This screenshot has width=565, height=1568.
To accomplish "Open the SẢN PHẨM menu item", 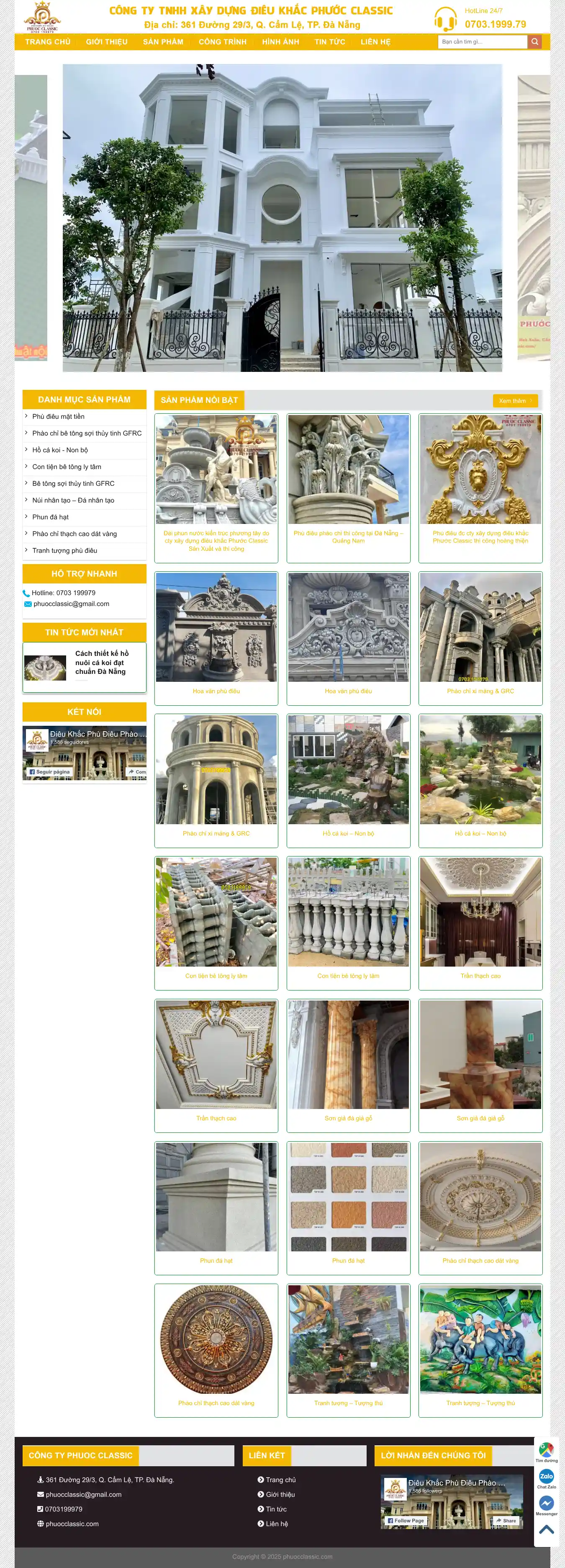I will 163,42.
